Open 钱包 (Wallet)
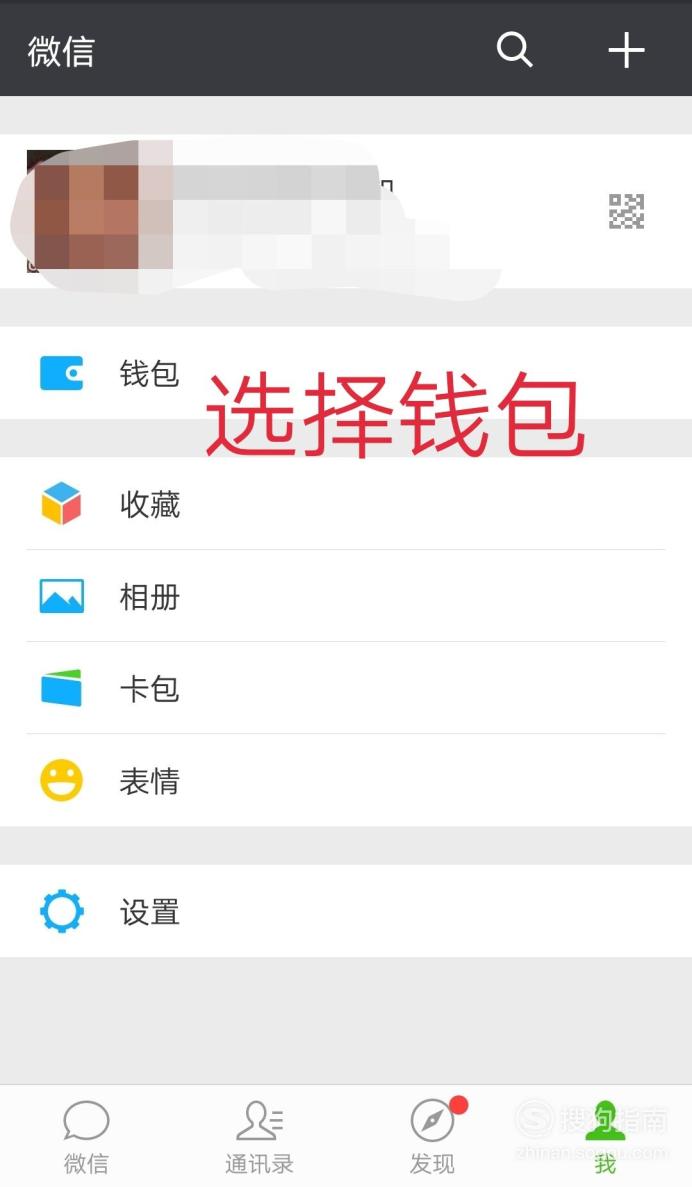 tap(346, 373)
